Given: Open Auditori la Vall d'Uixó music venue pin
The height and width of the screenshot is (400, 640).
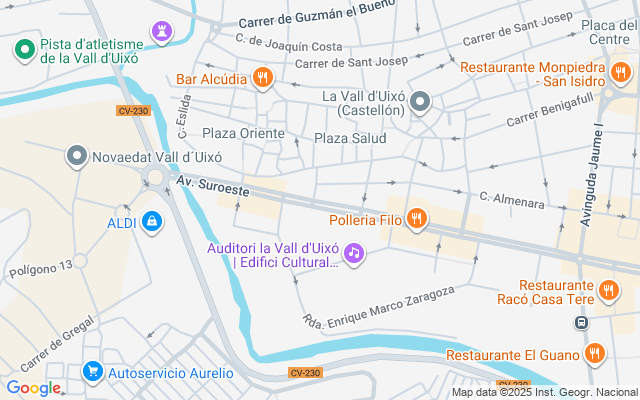Looking at the screenshot, I should pyautogui.click(x=353, y=254).
